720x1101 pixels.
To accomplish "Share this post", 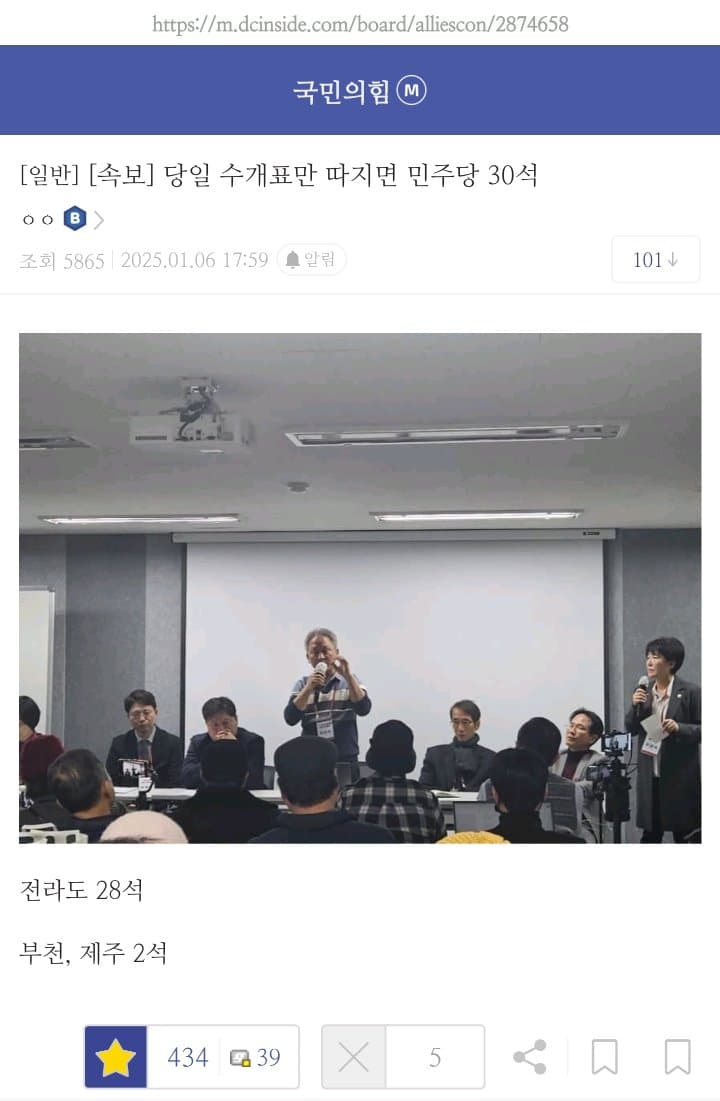I will [x=529, y=1057].
